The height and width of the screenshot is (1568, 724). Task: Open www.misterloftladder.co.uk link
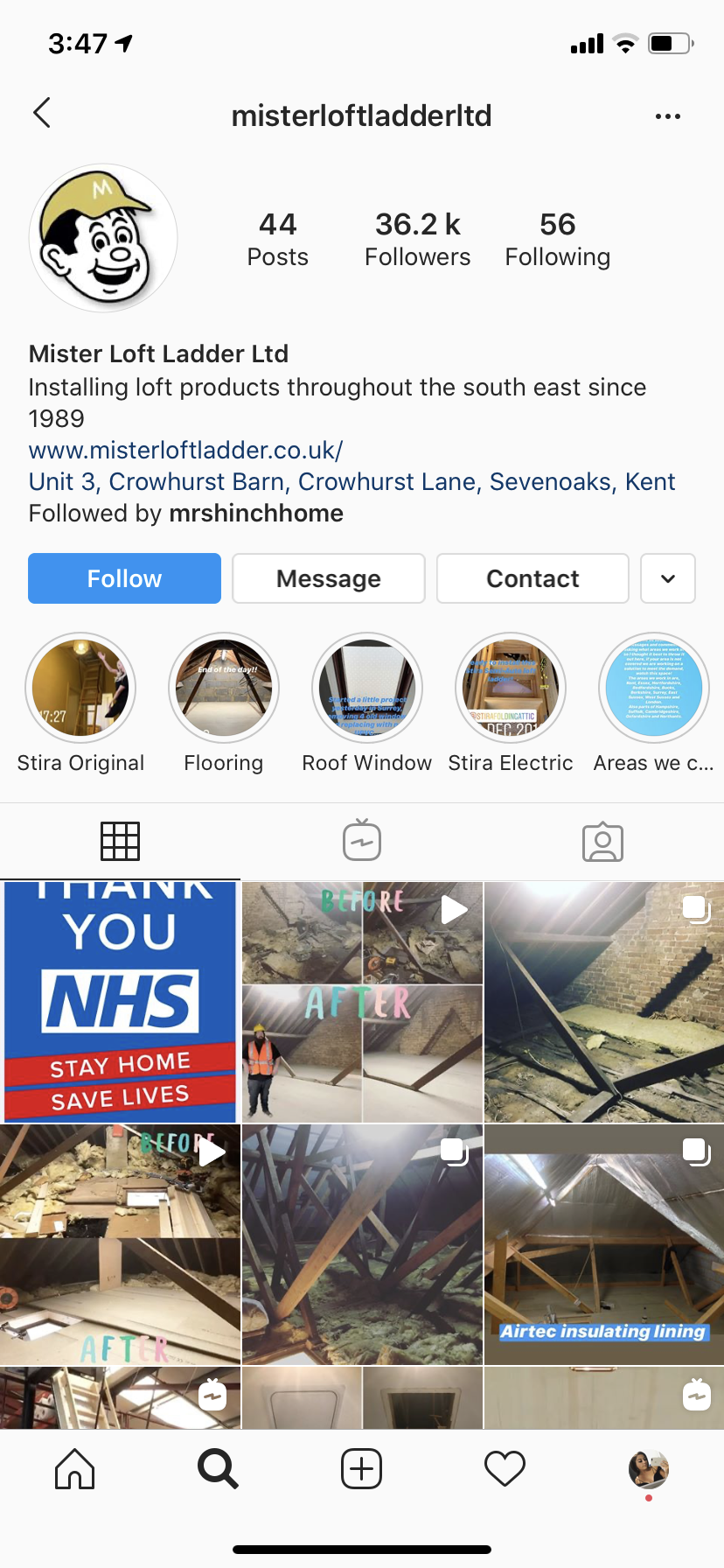185,450
